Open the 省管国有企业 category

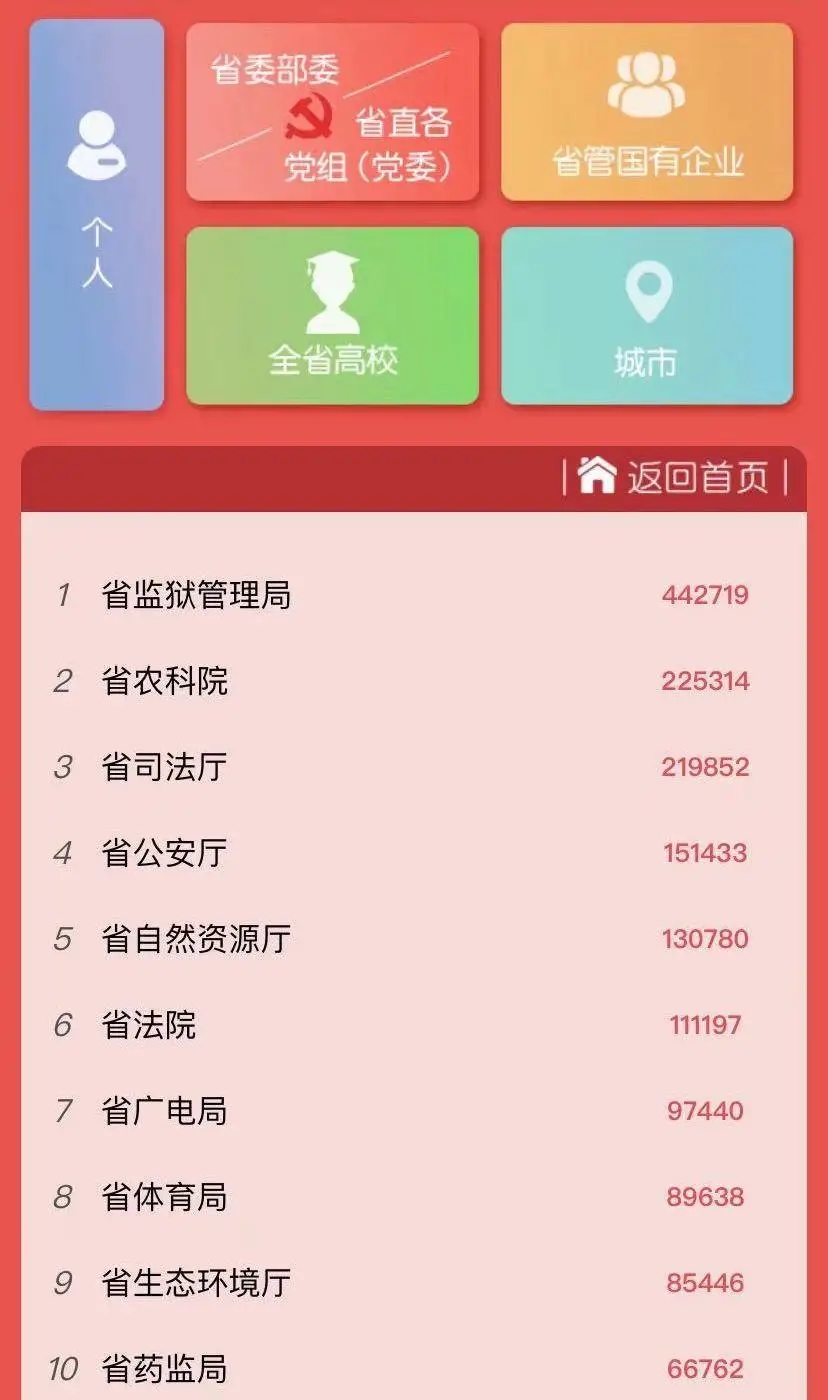point(647,112)
